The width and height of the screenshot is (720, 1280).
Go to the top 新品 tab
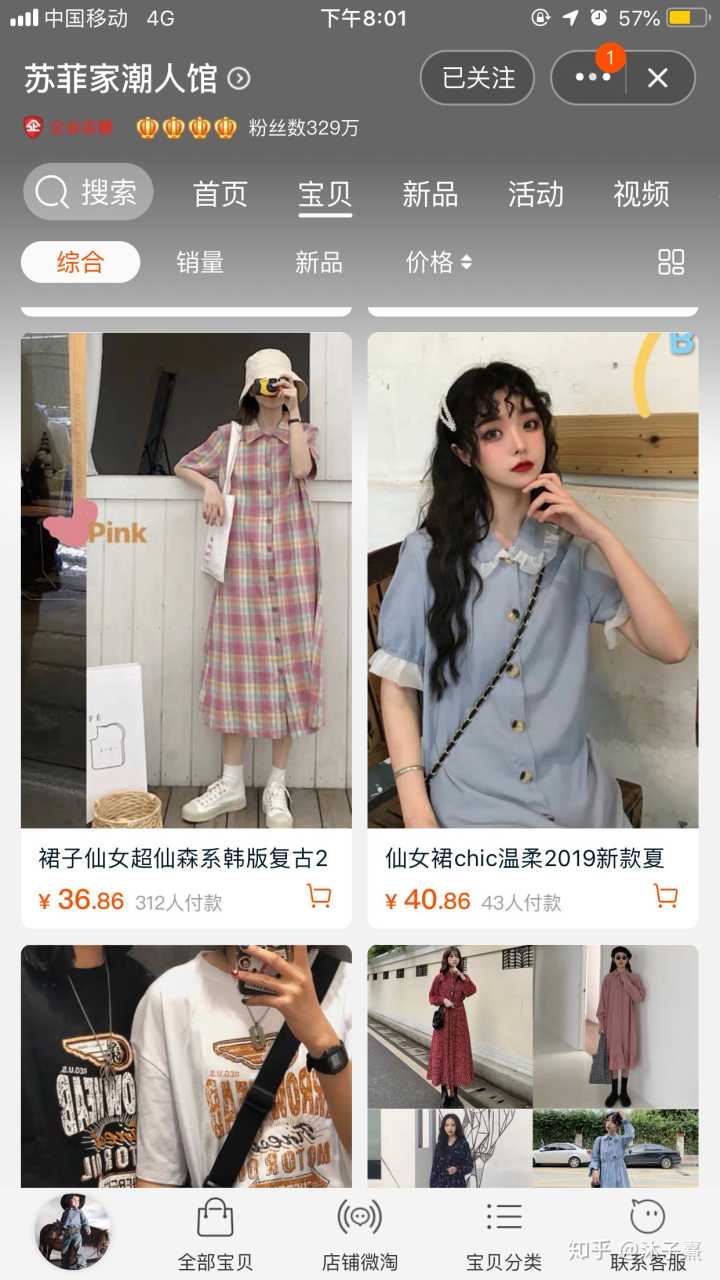coord(430,193)
